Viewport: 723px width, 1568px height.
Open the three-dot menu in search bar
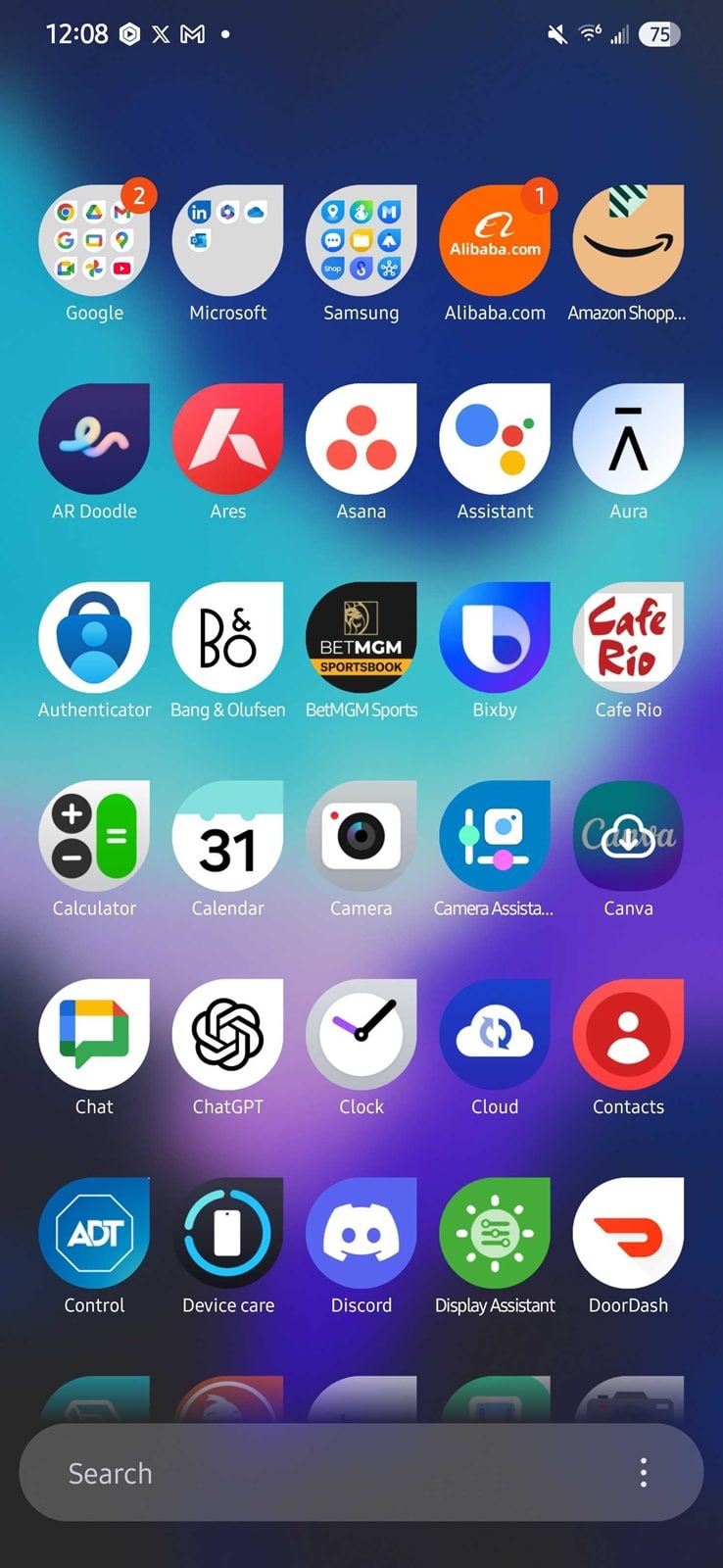(x=643, y=1472)
